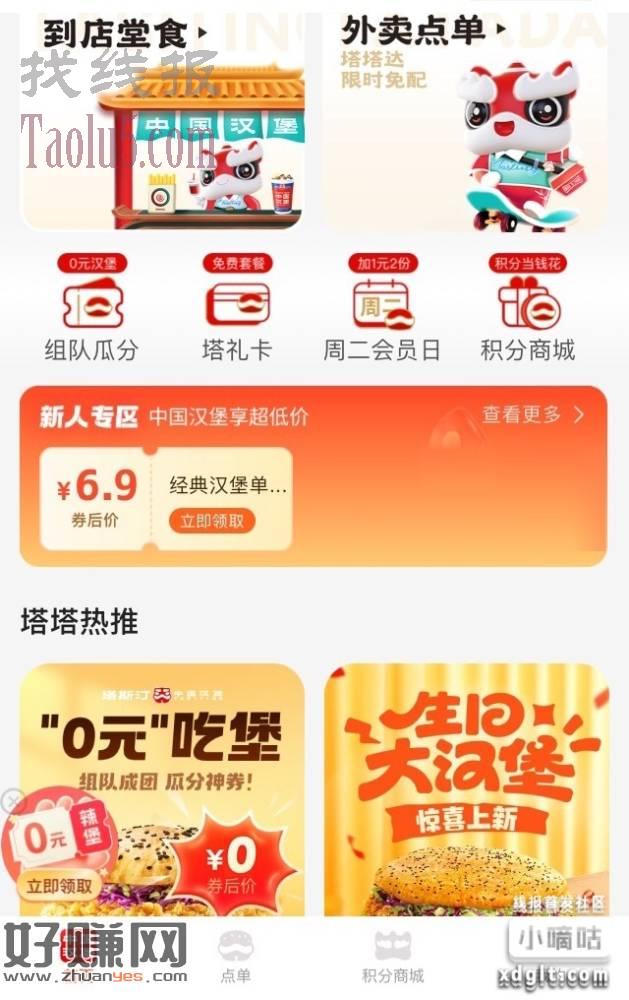Viewport: 629px width, 1000px height.
Task: Claim the ¥6.9 经典汉堡 coupon
Action: [x=212, y=521]
